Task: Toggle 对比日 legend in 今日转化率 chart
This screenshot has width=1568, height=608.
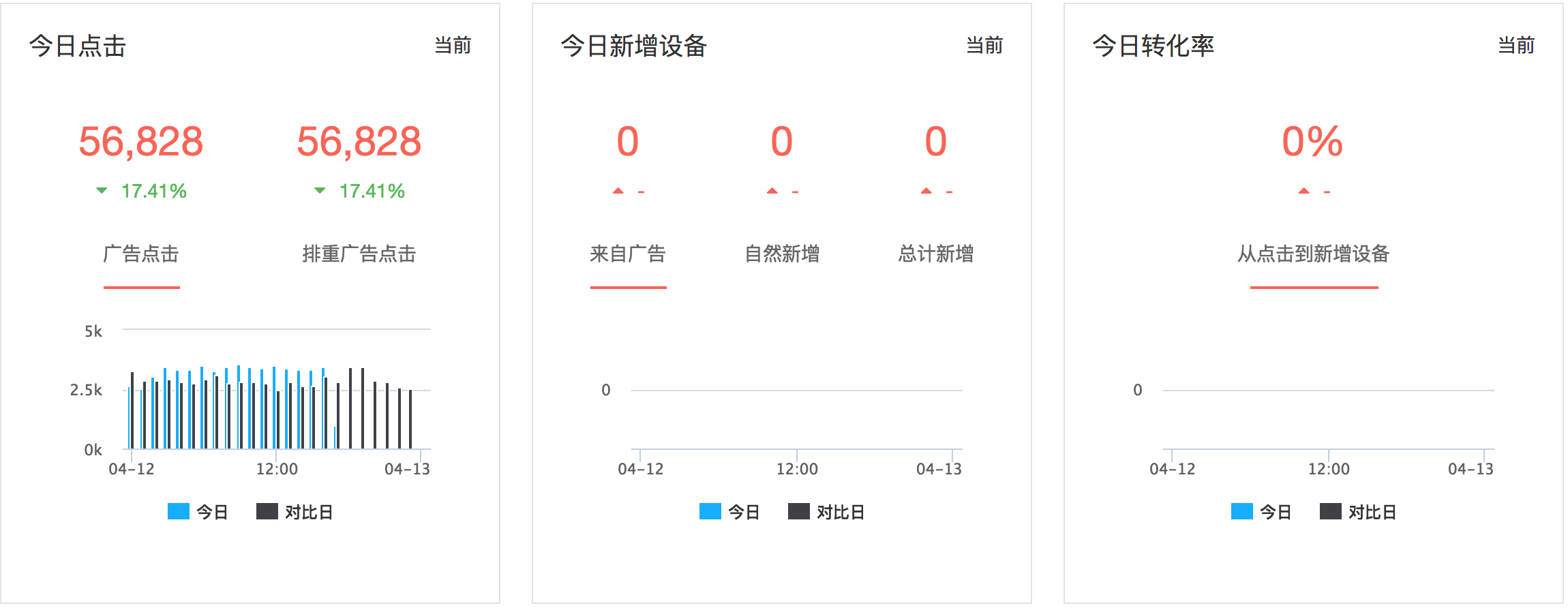Action: tap(1358, 512)
